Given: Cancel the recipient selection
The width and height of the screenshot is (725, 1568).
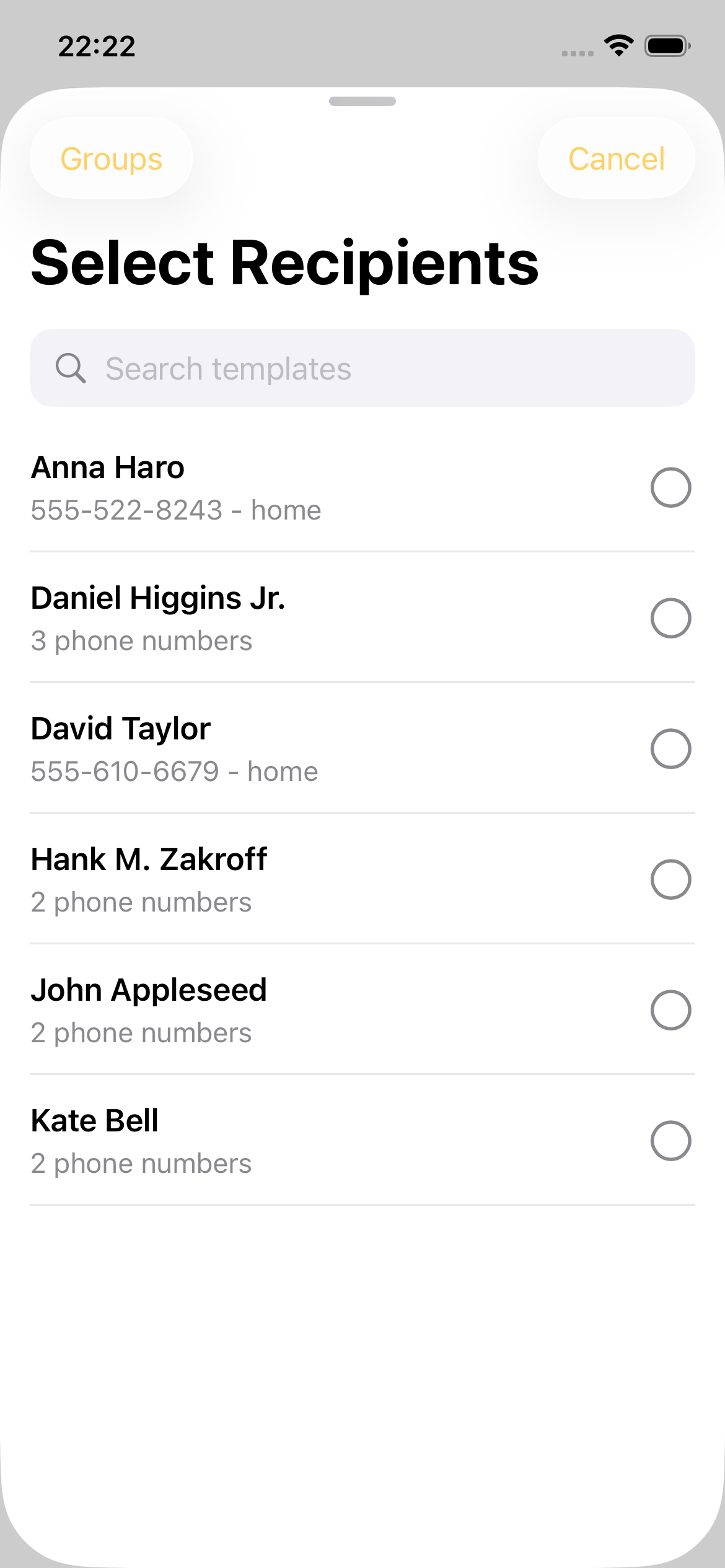Looking at the screenshot, I should coord(616,159).
